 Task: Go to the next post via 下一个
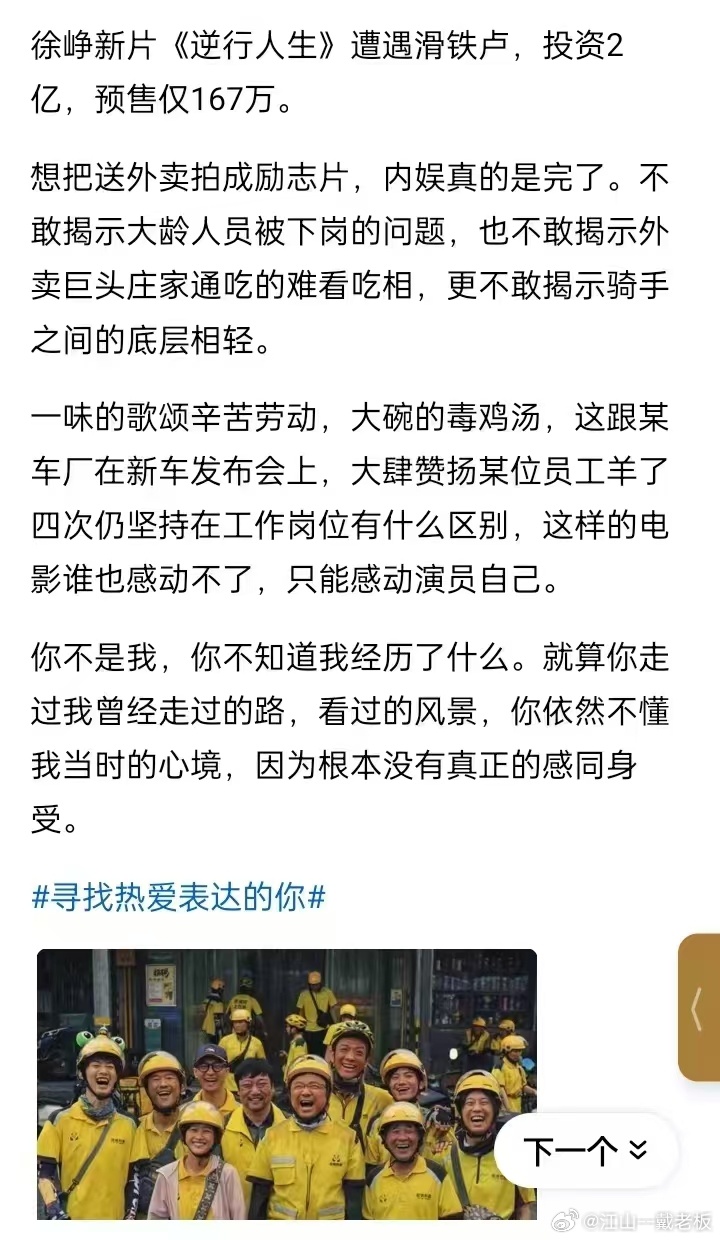coord(586,1152)
